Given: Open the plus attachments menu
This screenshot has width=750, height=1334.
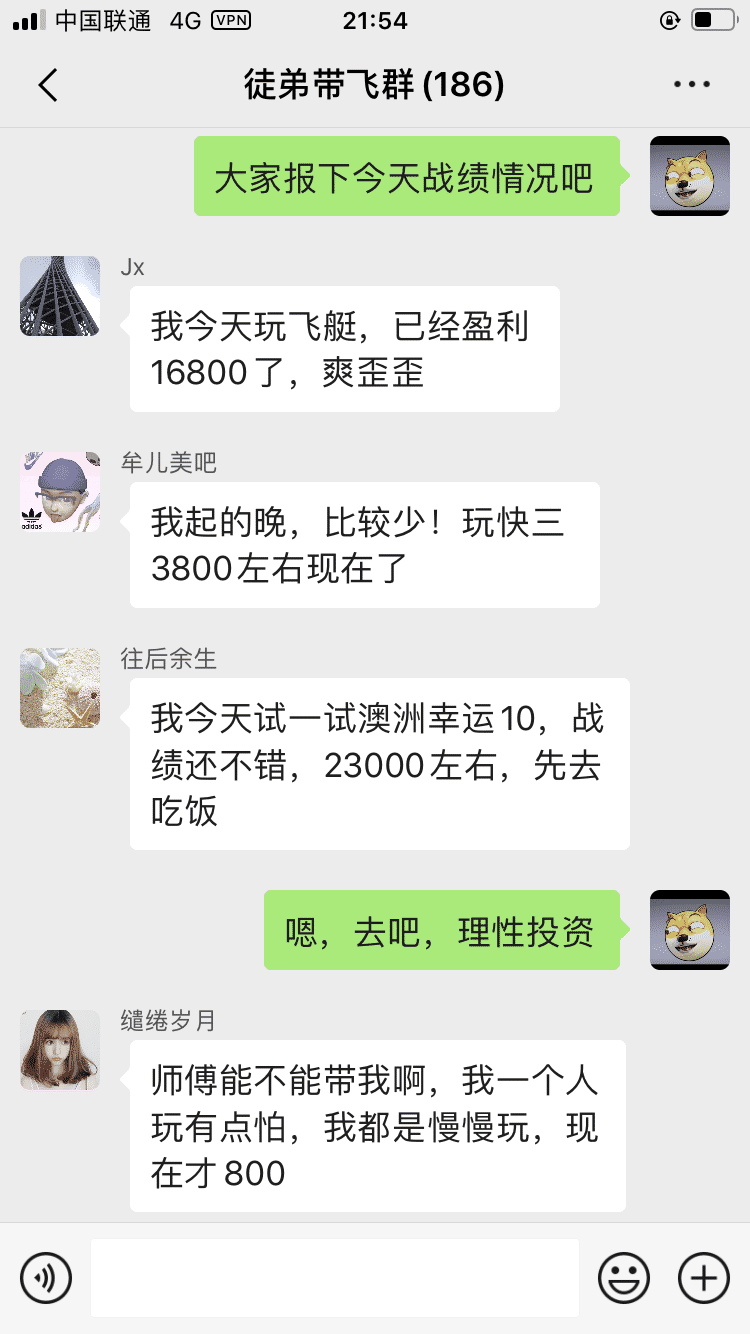Looking at the screenshot, I should pos(703,1277).
